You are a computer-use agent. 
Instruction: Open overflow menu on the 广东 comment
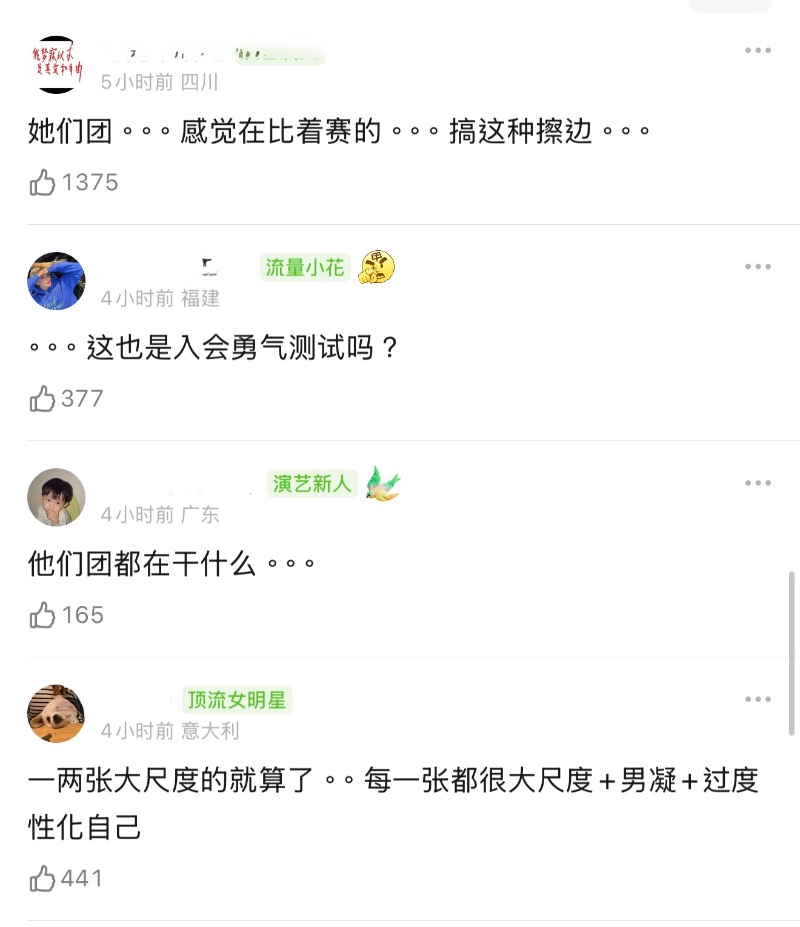point(757,484)
